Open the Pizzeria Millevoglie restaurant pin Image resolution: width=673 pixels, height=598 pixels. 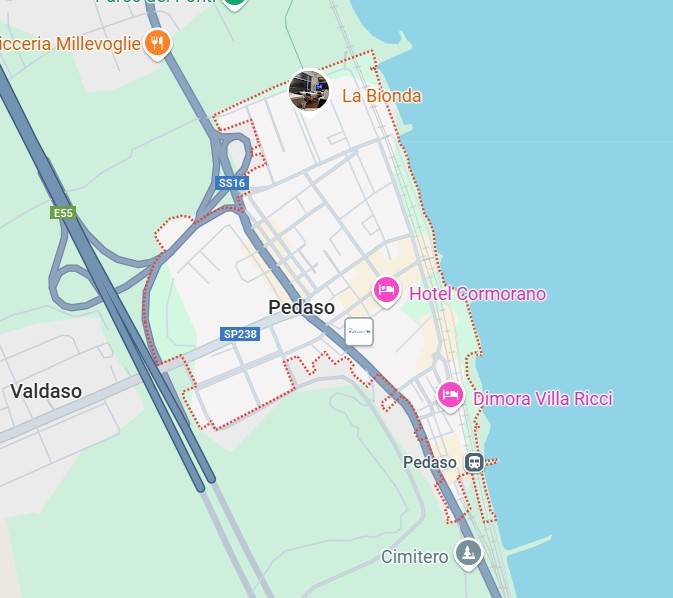coord(156,43)
